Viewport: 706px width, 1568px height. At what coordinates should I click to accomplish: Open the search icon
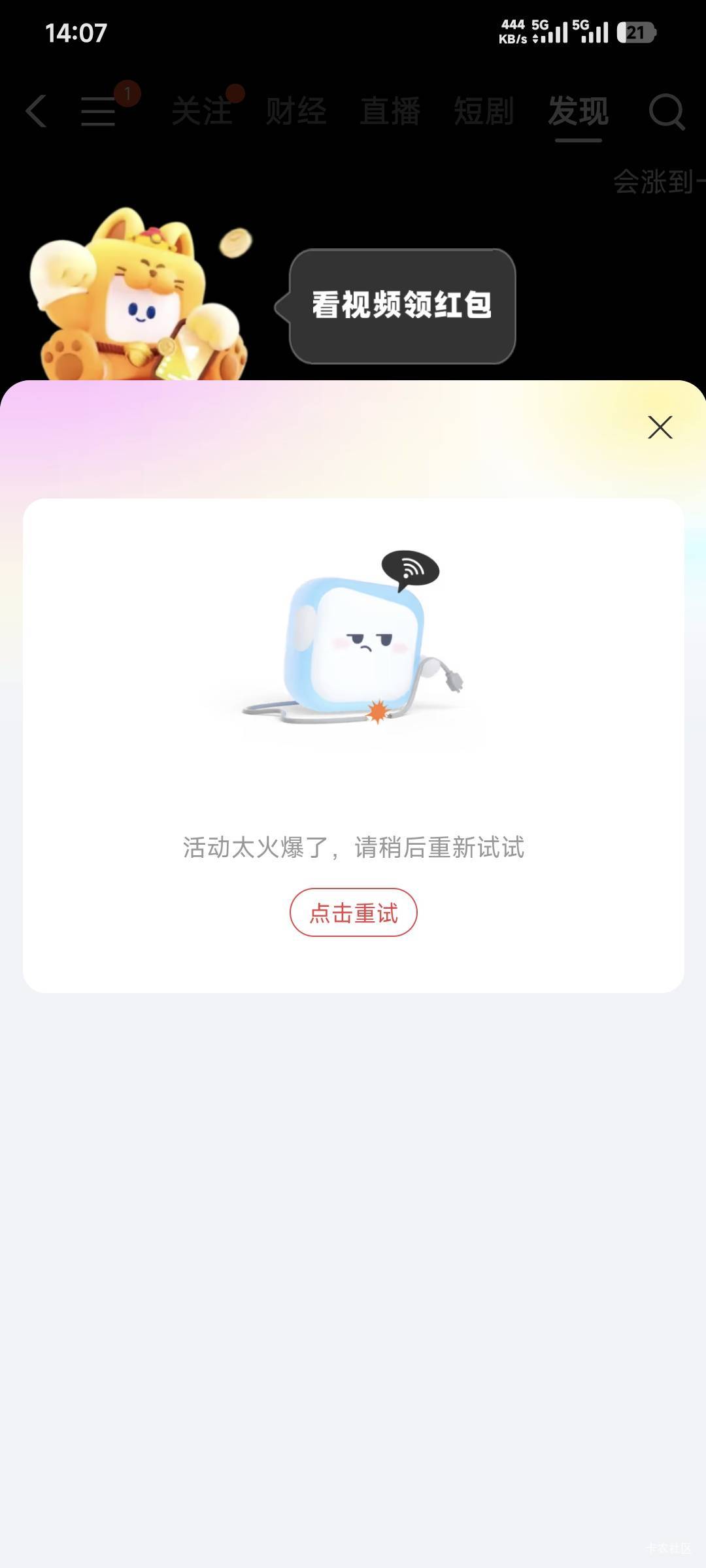pyautogui.click(x=666, y=111)
